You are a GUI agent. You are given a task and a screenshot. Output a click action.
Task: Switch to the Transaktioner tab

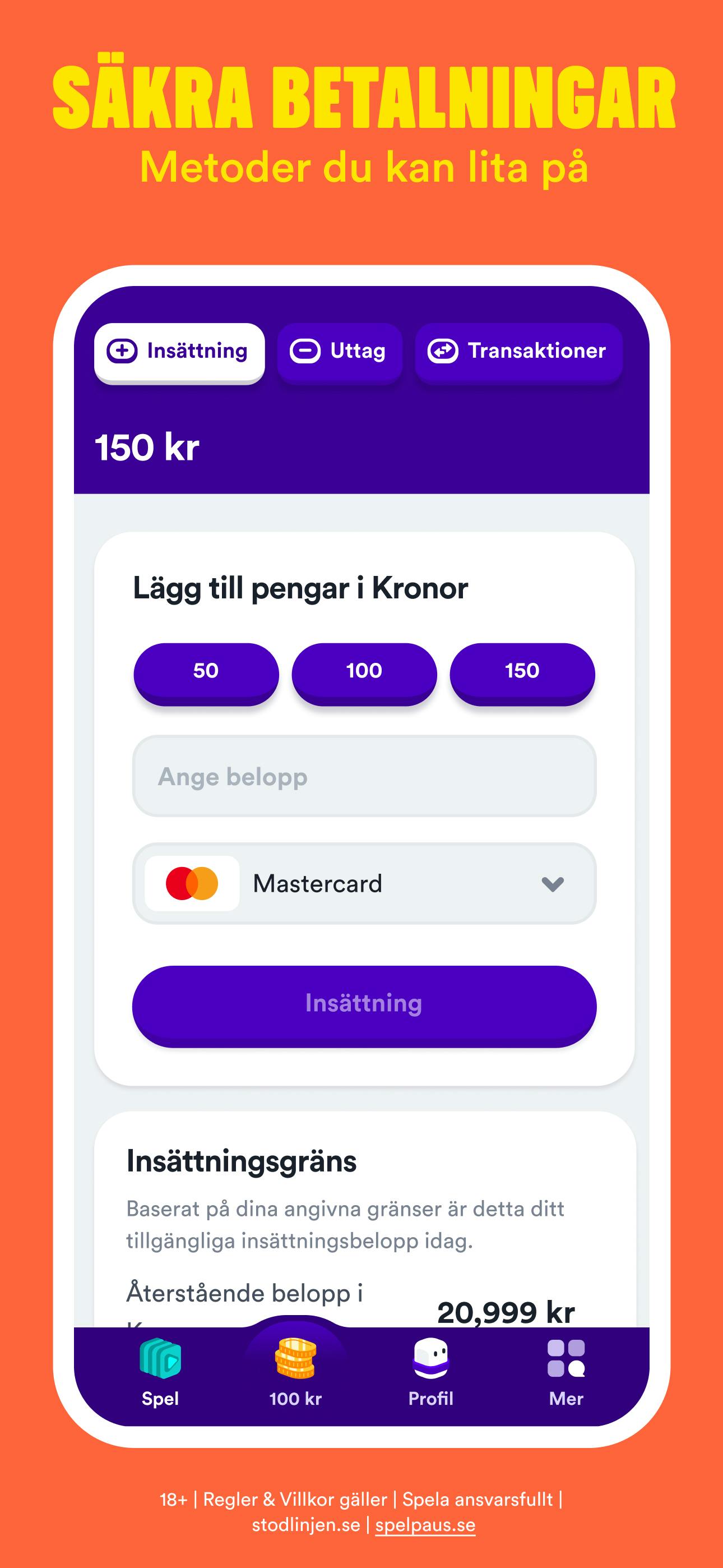(518, 351)
